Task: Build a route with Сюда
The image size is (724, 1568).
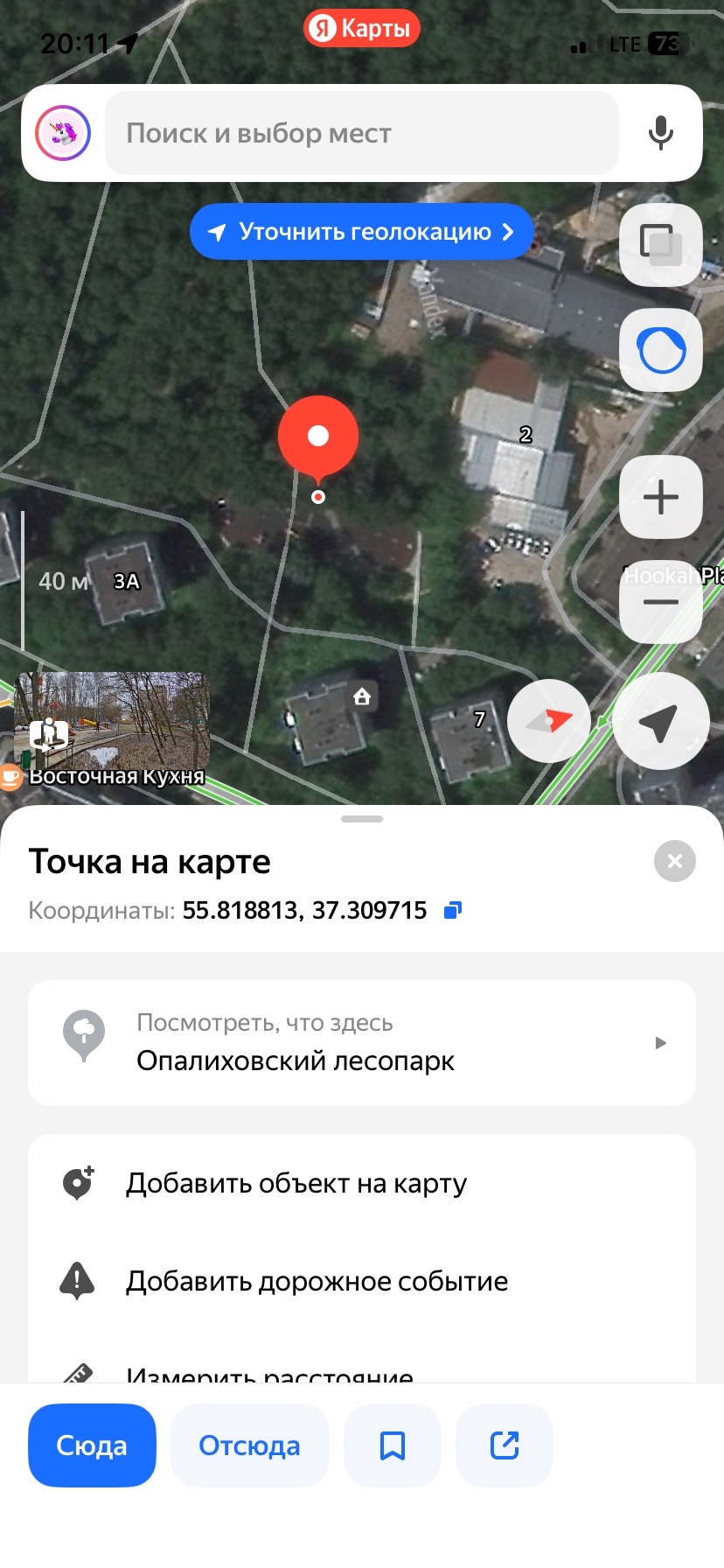Action: pos(92,1445)
